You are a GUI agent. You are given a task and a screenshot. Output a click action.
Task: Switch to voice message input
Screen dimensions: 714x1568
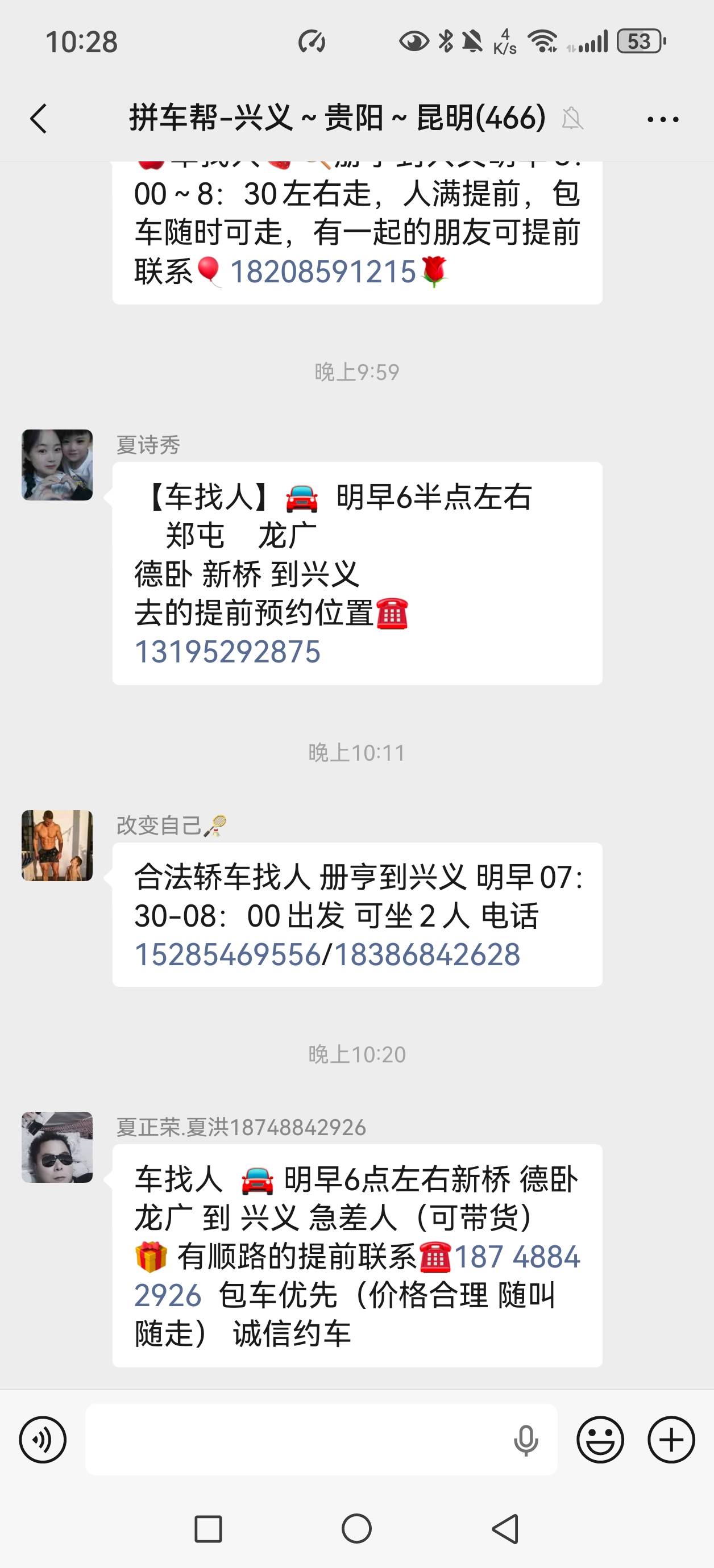tap(43, 1440)
